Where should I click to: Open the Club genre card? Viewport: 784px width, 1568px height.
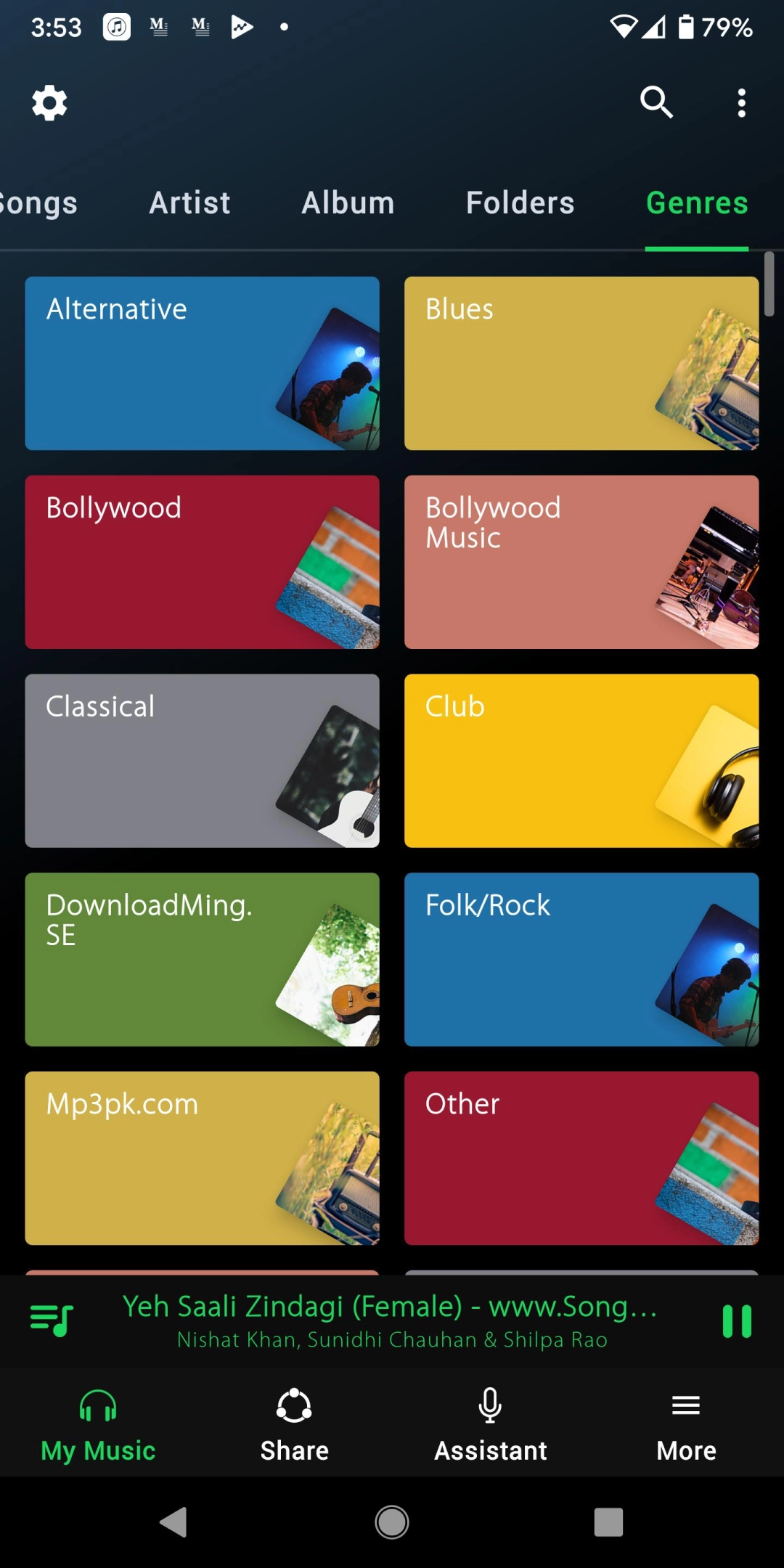point(581,760)
